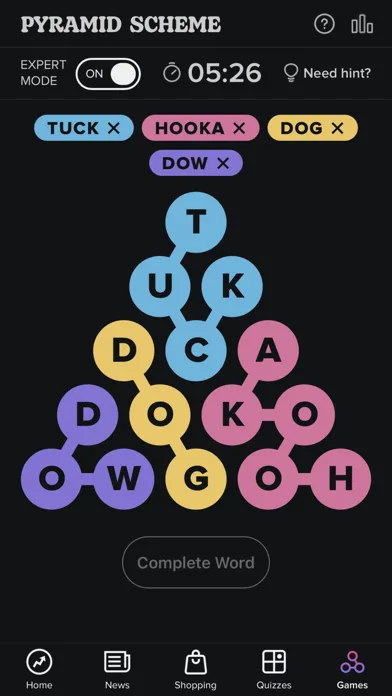
Task: Go to the Home tab
Action: click(39, 669)
